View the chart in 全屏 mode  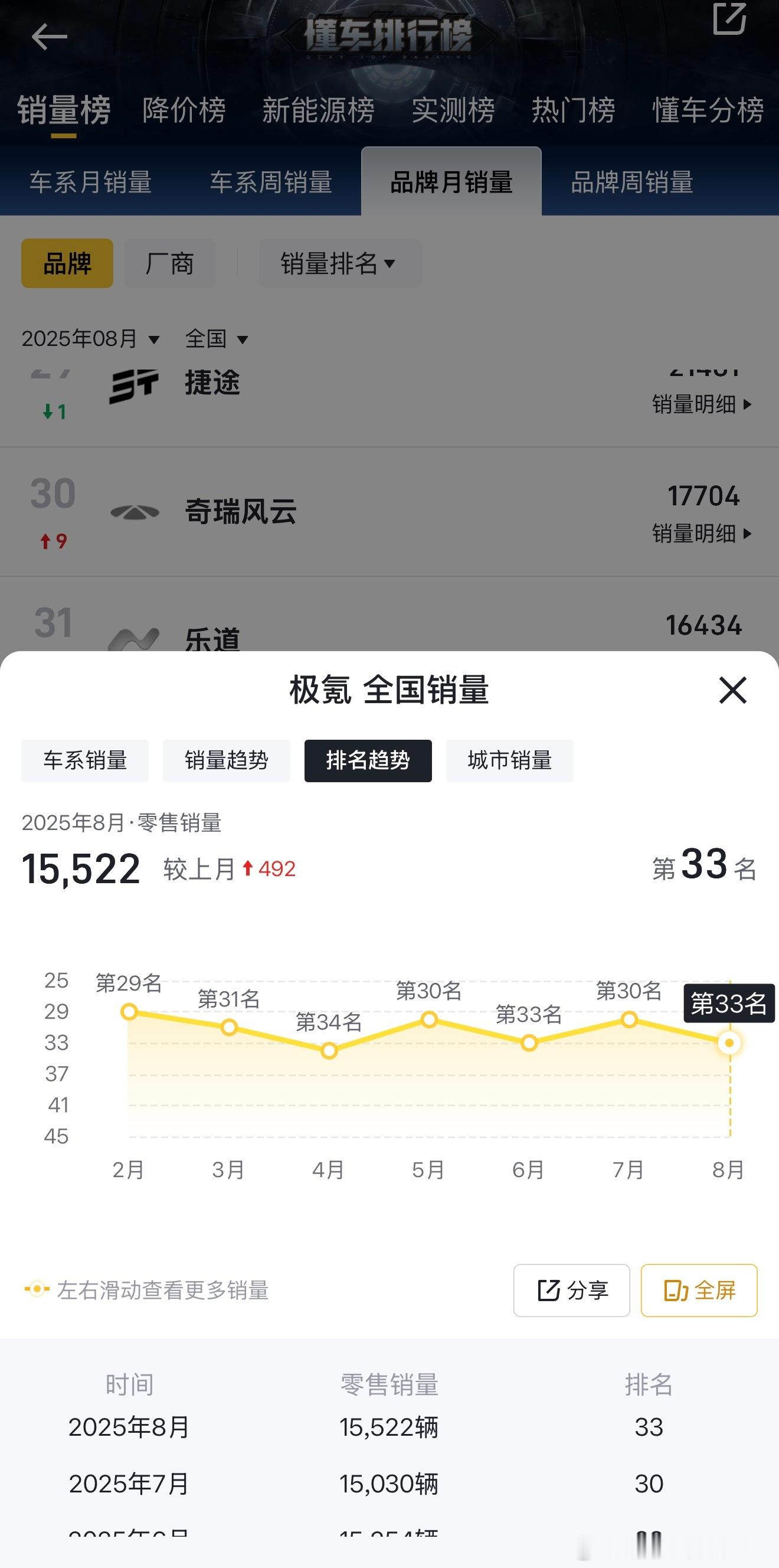point(699,1290)
